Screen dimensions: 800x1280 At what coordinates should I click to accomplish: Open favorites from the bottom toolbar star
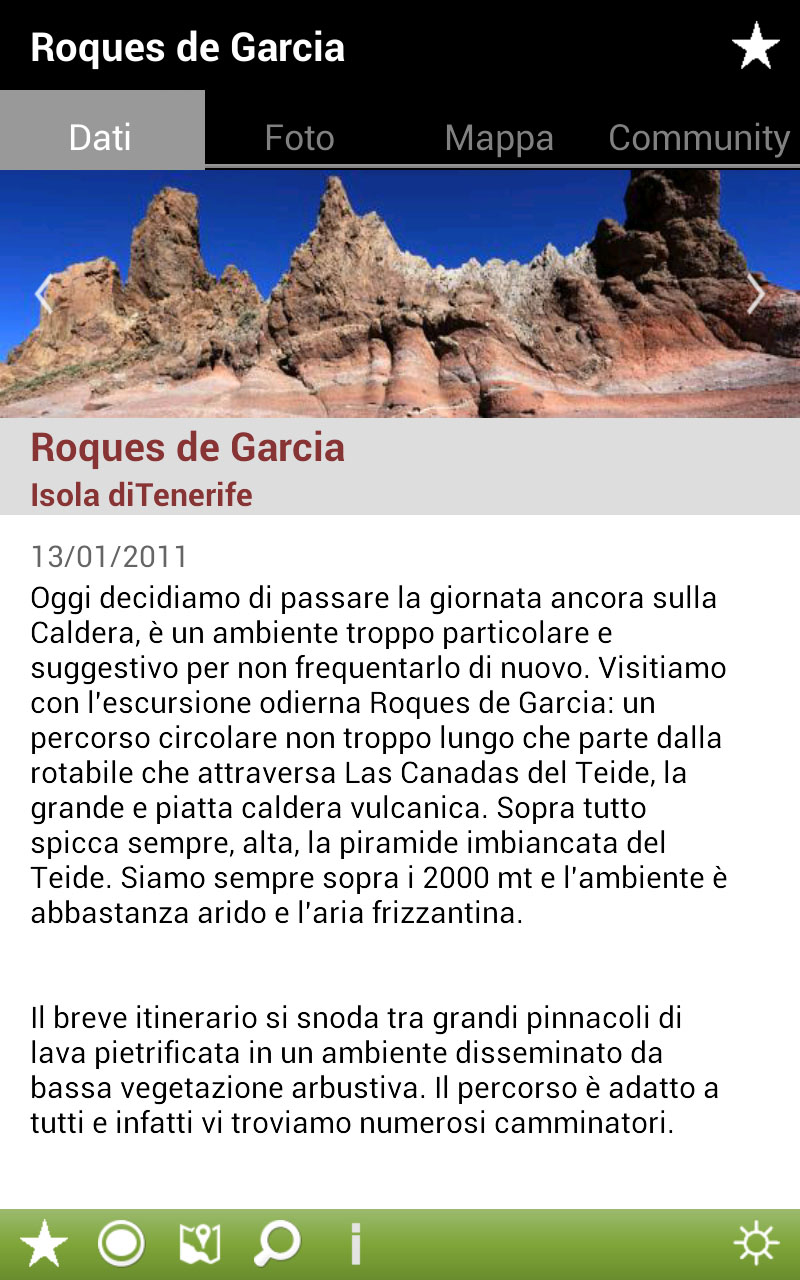[x=44, y=1244]
